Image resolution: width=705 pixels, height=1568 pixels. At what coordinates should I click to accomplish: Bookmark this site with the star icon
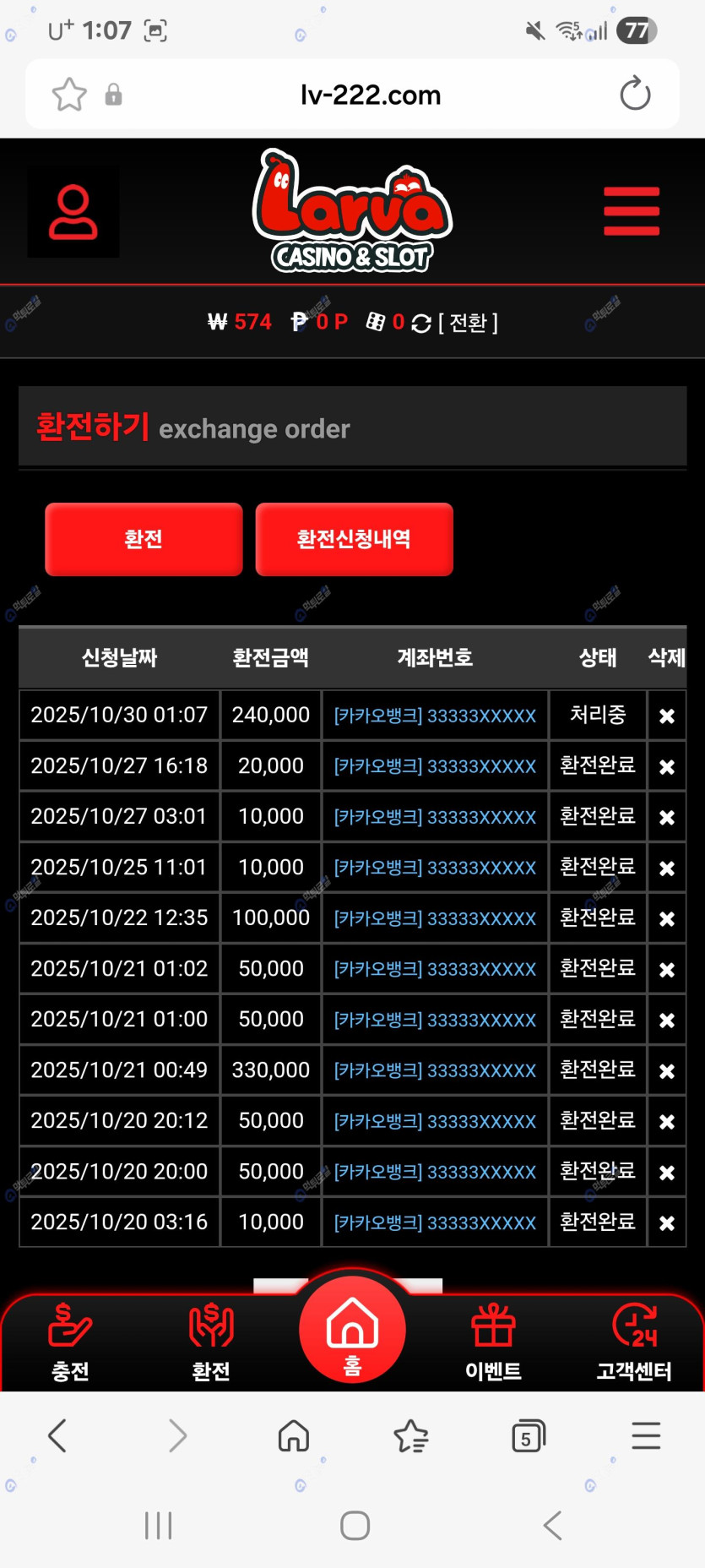69,95
